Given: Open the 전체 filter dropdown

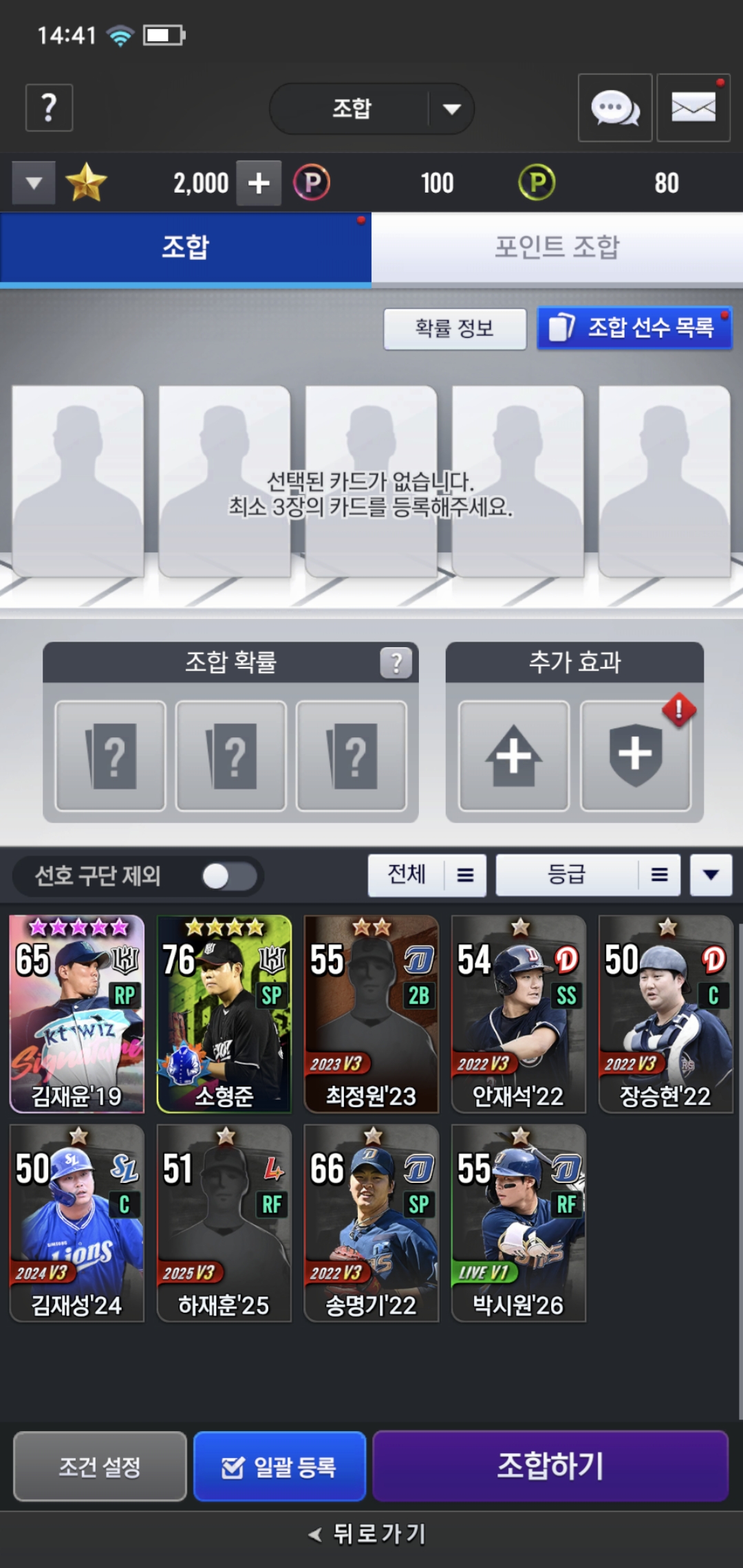Looking at the screenshot, I should pyautogui.click(x=427, y=875).
